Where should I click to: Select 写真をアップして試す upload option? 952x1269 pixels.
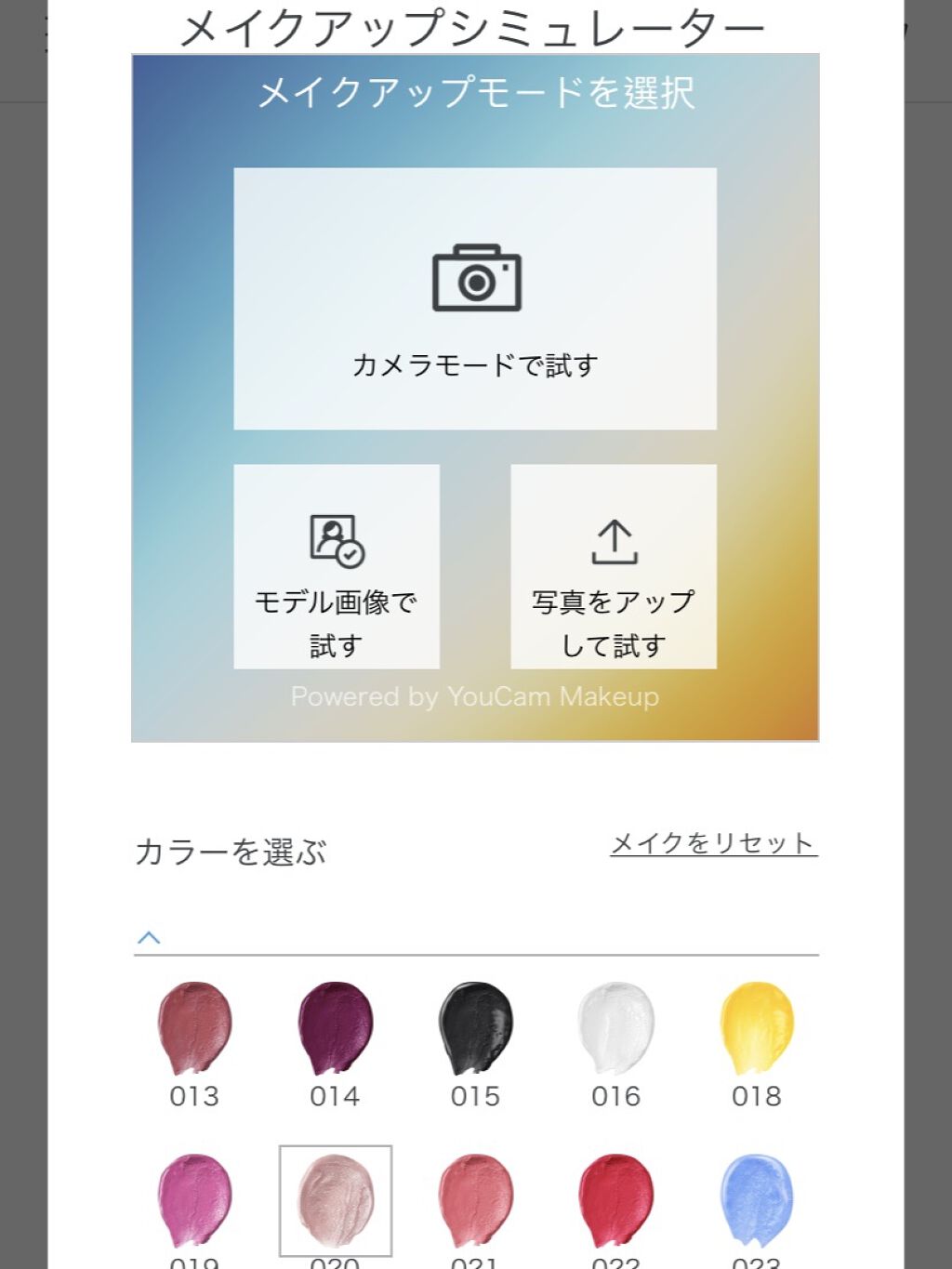point(613,566)
